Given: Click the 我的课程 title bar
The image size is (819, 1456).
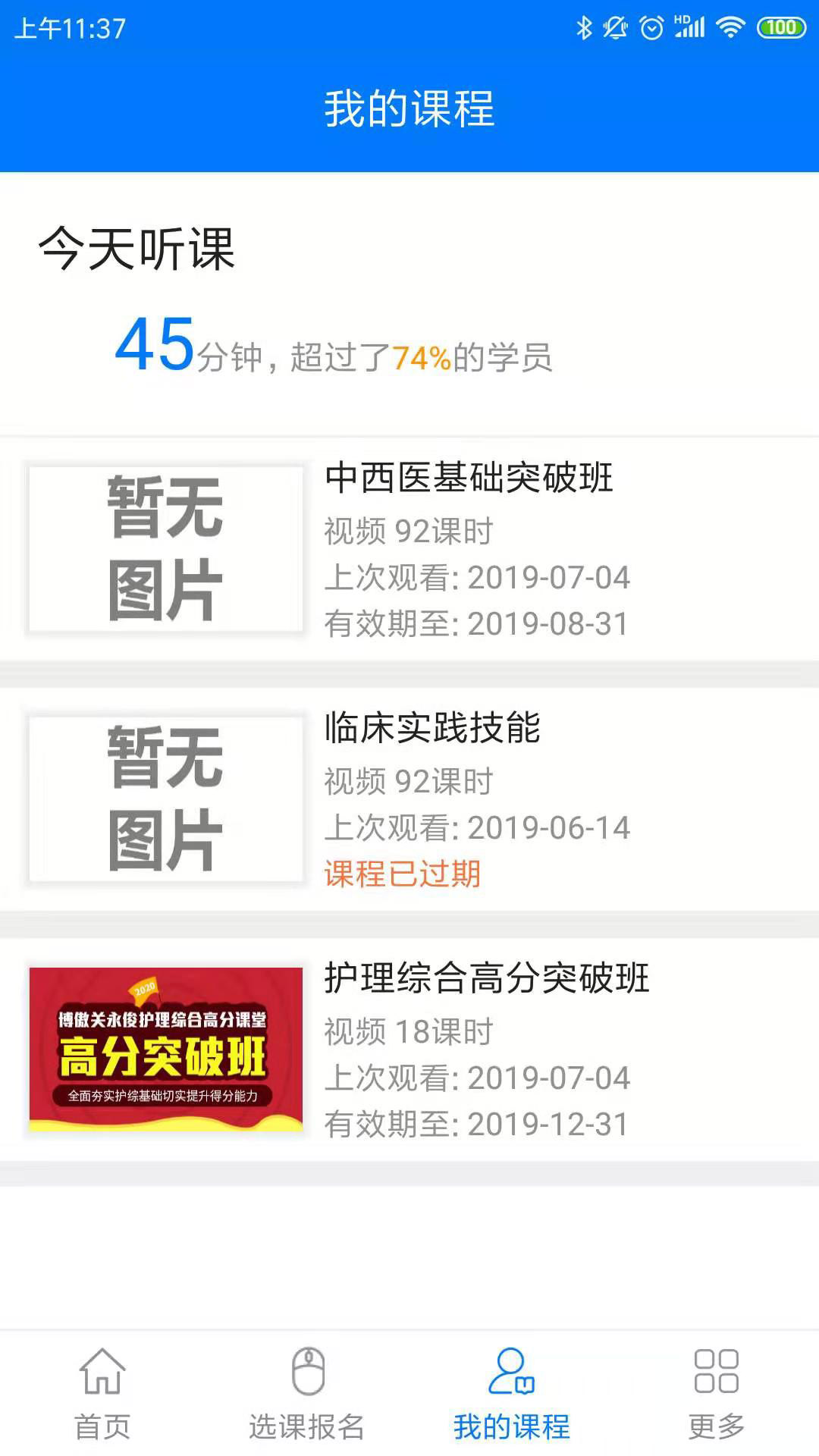Looking at the screenshot, I should click(409, 109).
